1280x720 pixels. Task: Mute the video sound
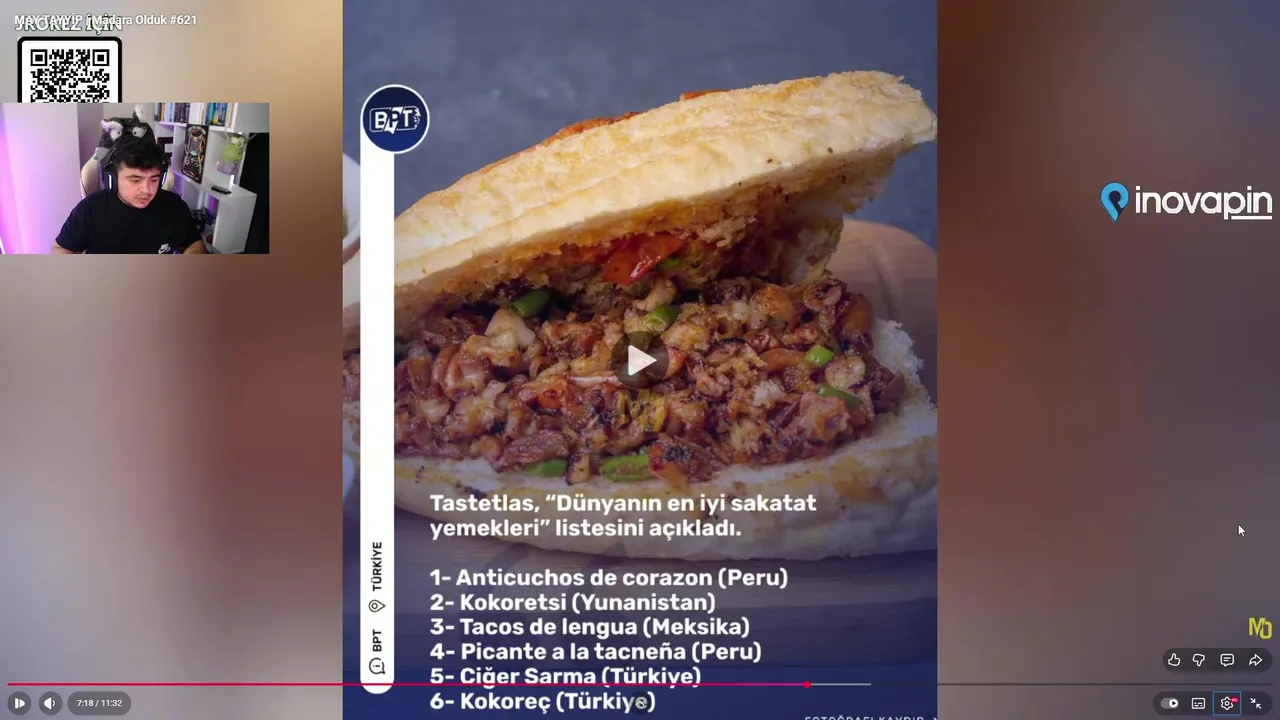coord(50,703)
